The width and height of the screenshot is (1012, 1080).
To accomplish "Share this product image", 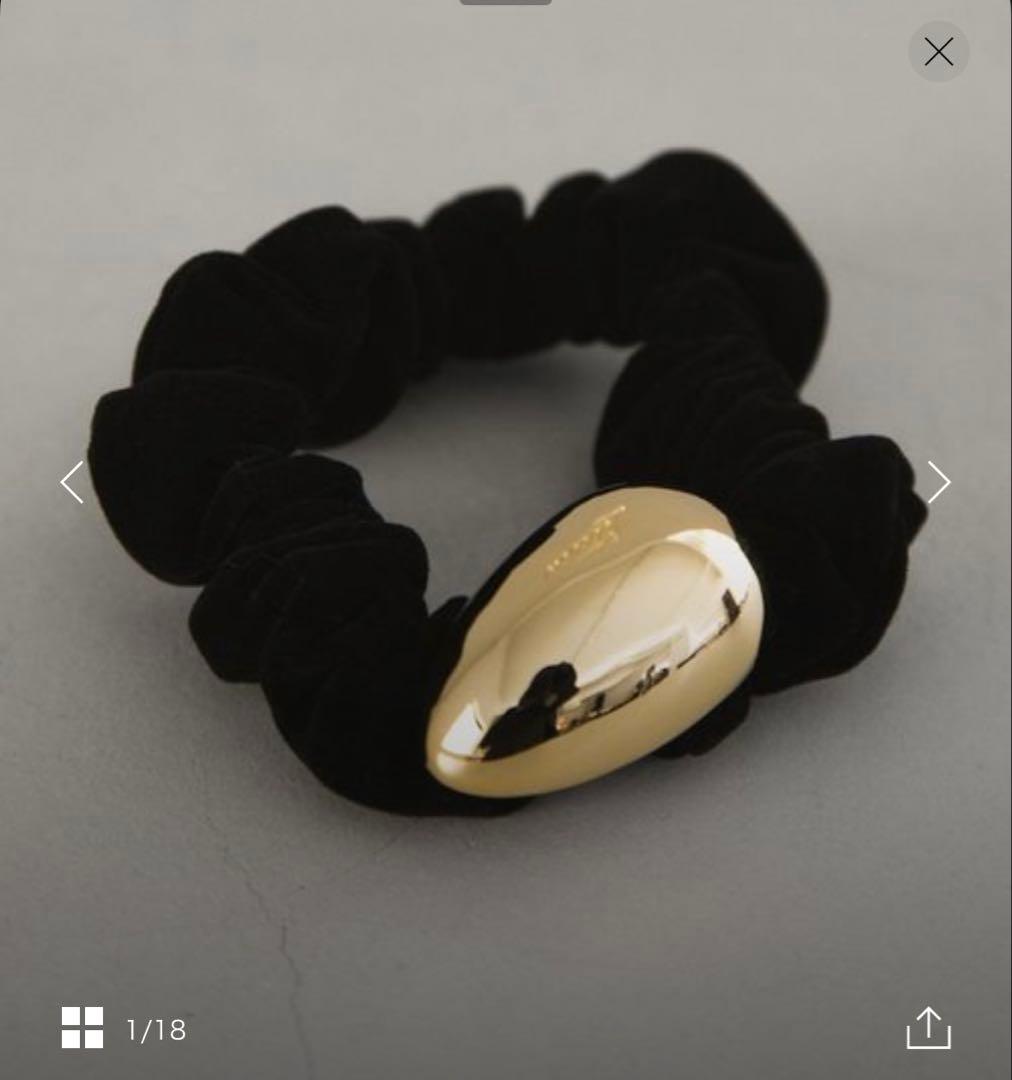I will click(x=928, y=1027).
